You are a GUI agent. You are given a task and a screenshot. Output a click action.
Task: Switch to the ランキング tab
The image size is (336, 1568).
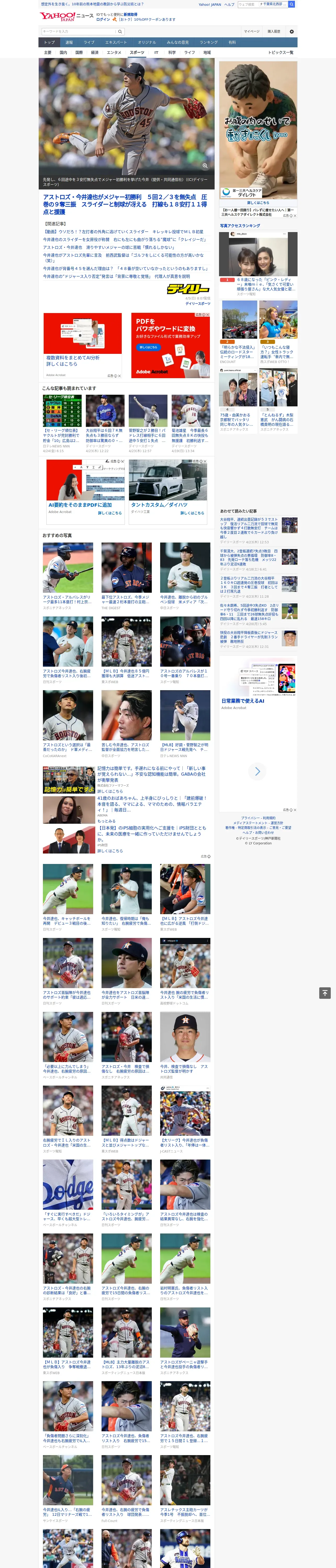[209, 43]
